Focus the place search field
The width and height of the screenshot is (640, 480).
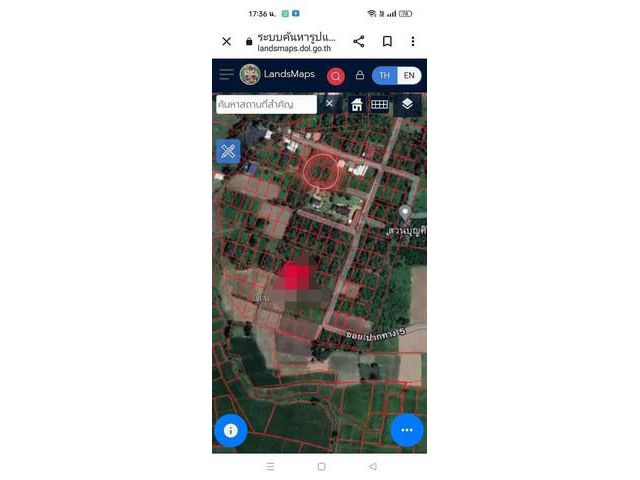click(x=266, y=104)
